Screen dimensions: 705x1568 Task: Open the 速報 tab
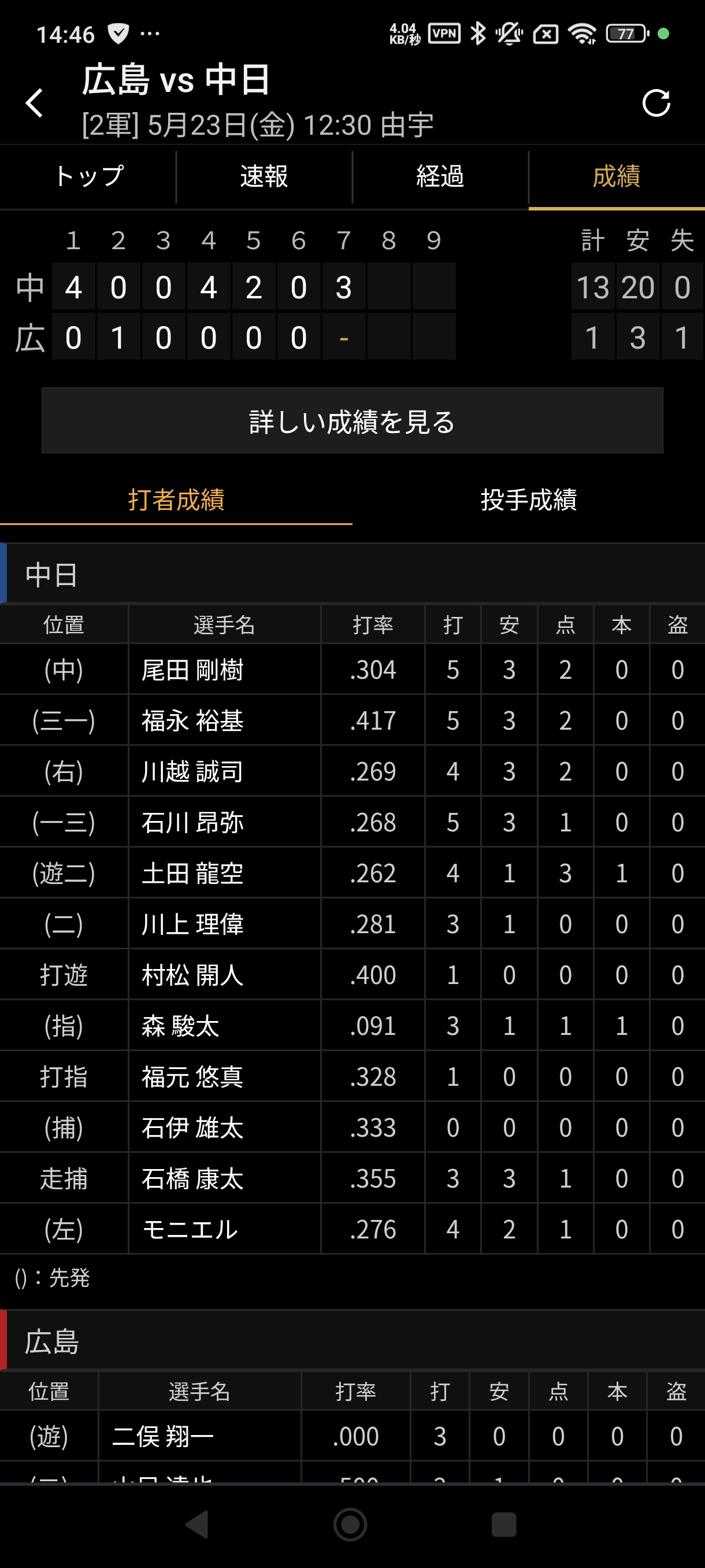pyautogui.click(x=264, y=176)
